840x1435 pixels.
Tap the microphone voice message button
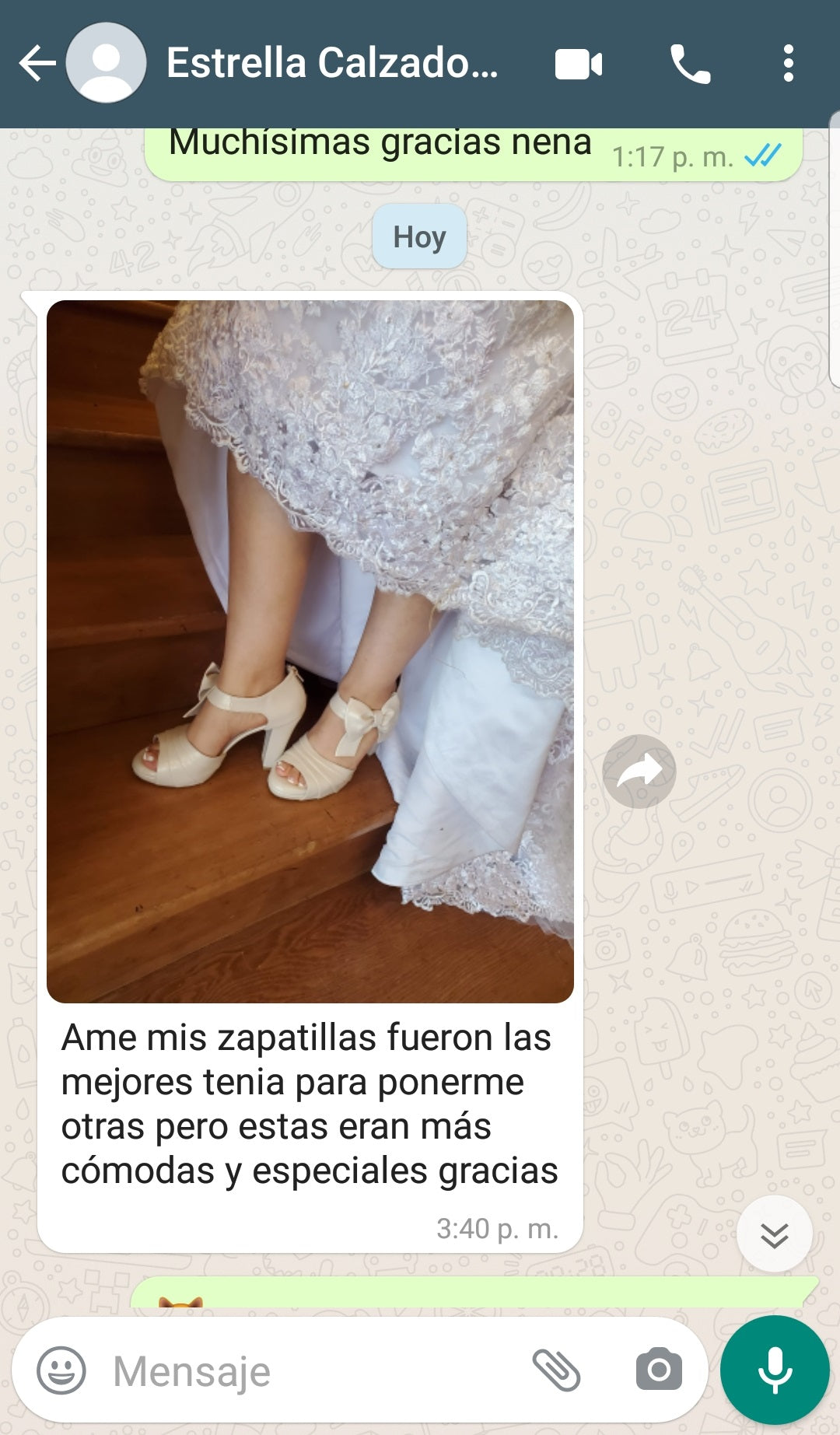(775, 1370)
